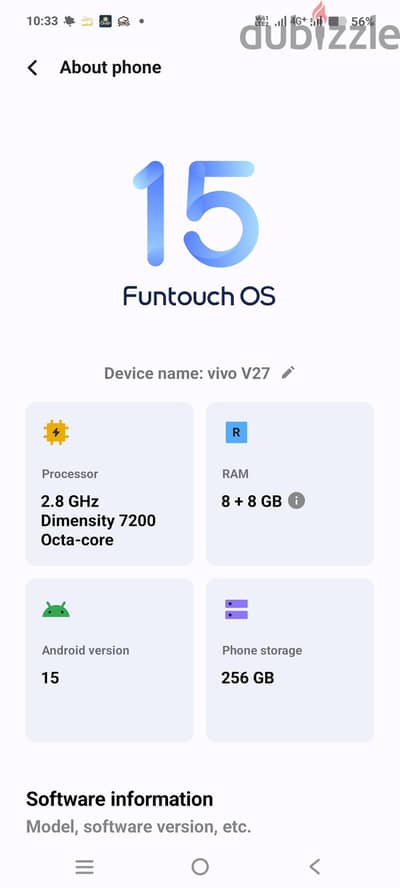Open the Phone storage card
The height and width of the screenshot is (888, 400).
point(290,660)
